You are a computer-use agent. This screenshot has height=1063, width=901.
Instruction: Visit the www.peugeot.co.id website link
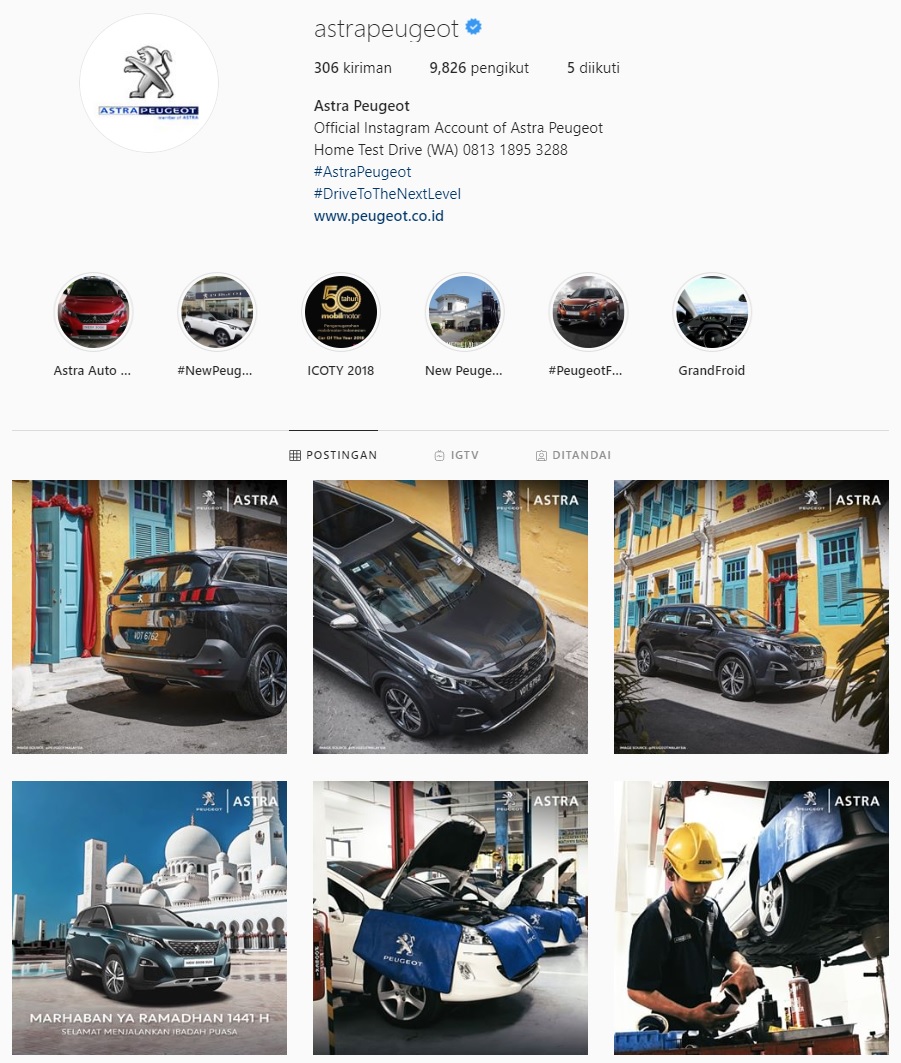click(x=378, y=216)
